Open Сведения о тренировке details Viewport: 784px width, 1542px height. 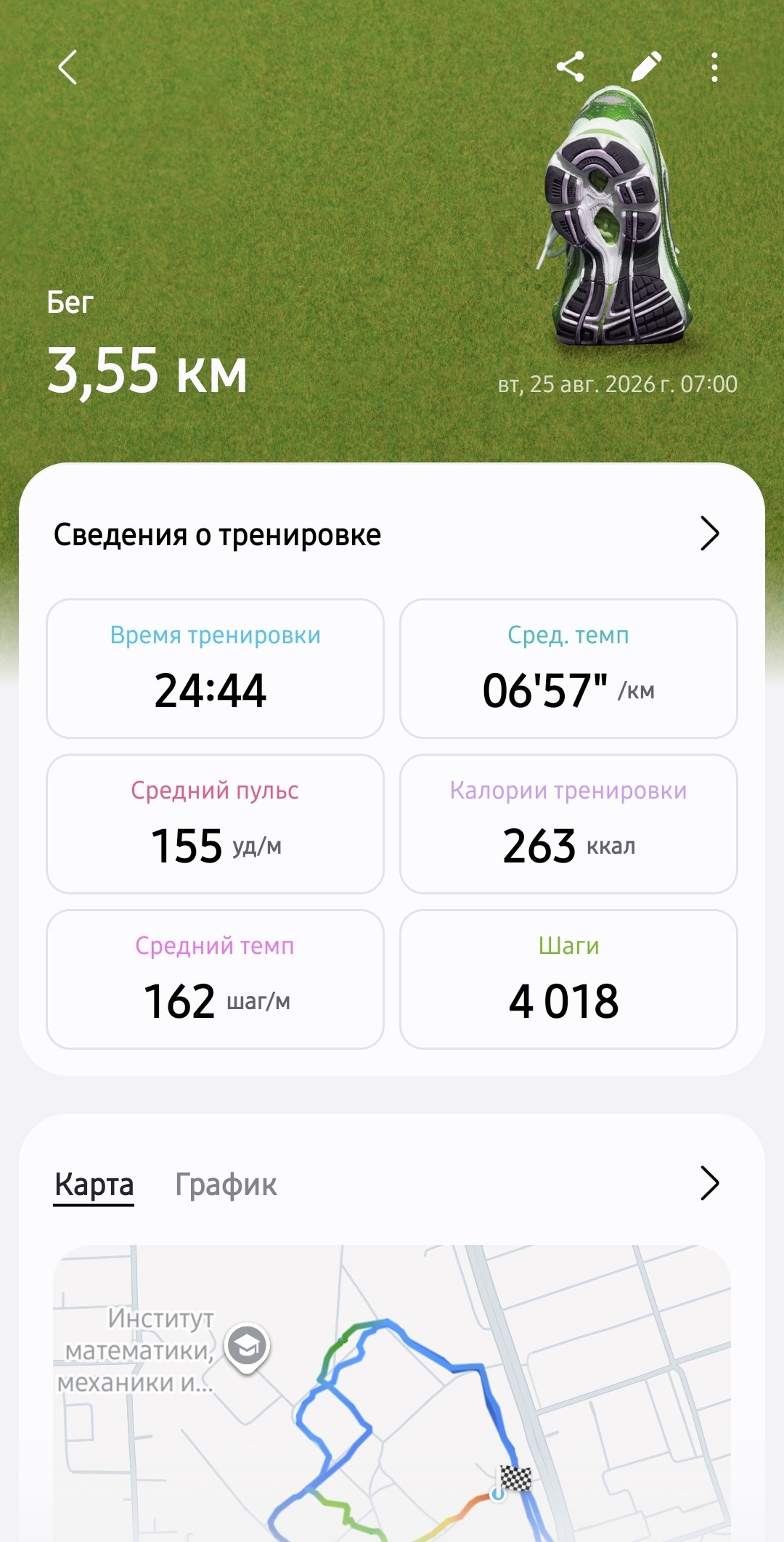[392, 534]
